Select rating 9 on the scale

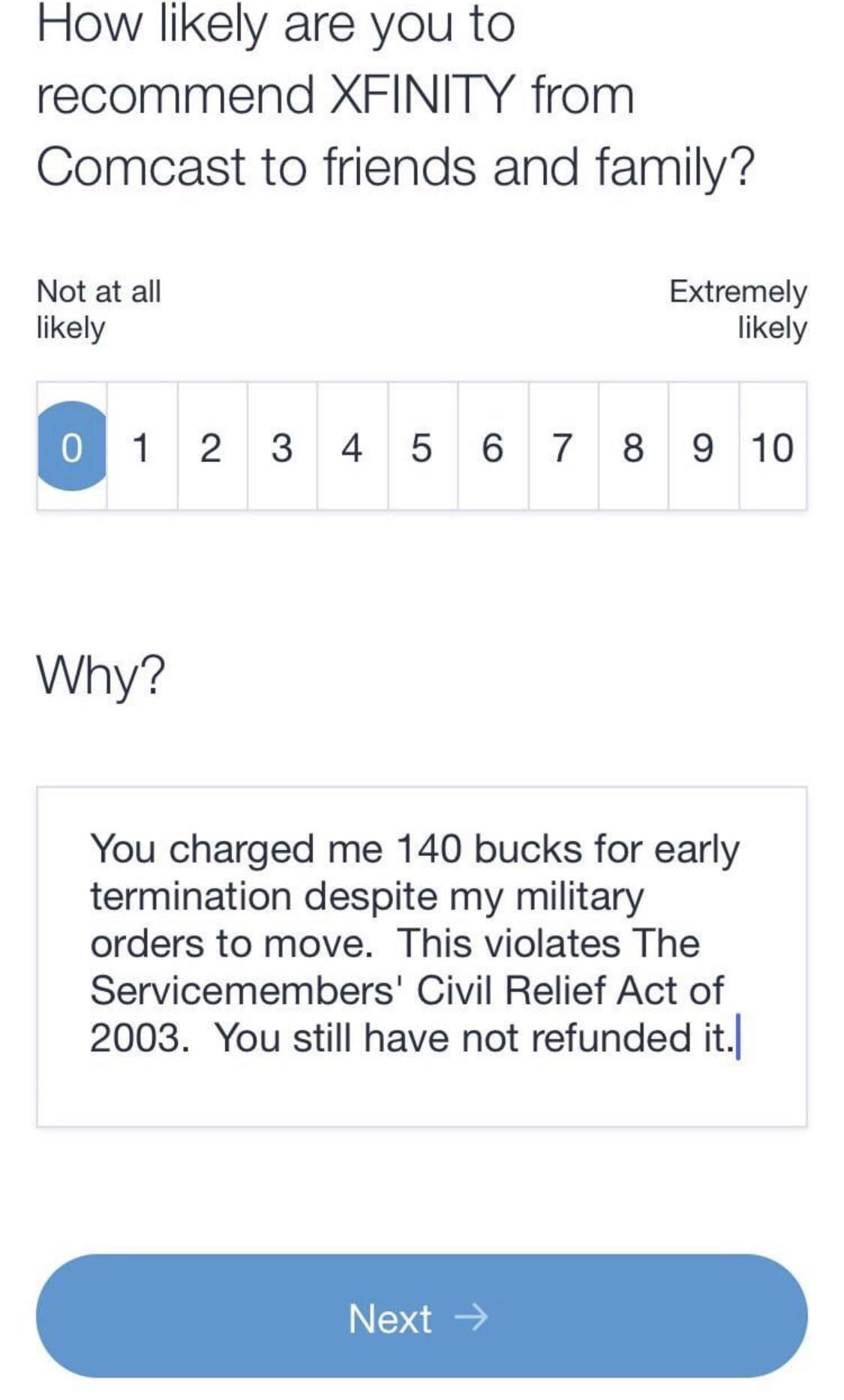(x=703, y=447)
